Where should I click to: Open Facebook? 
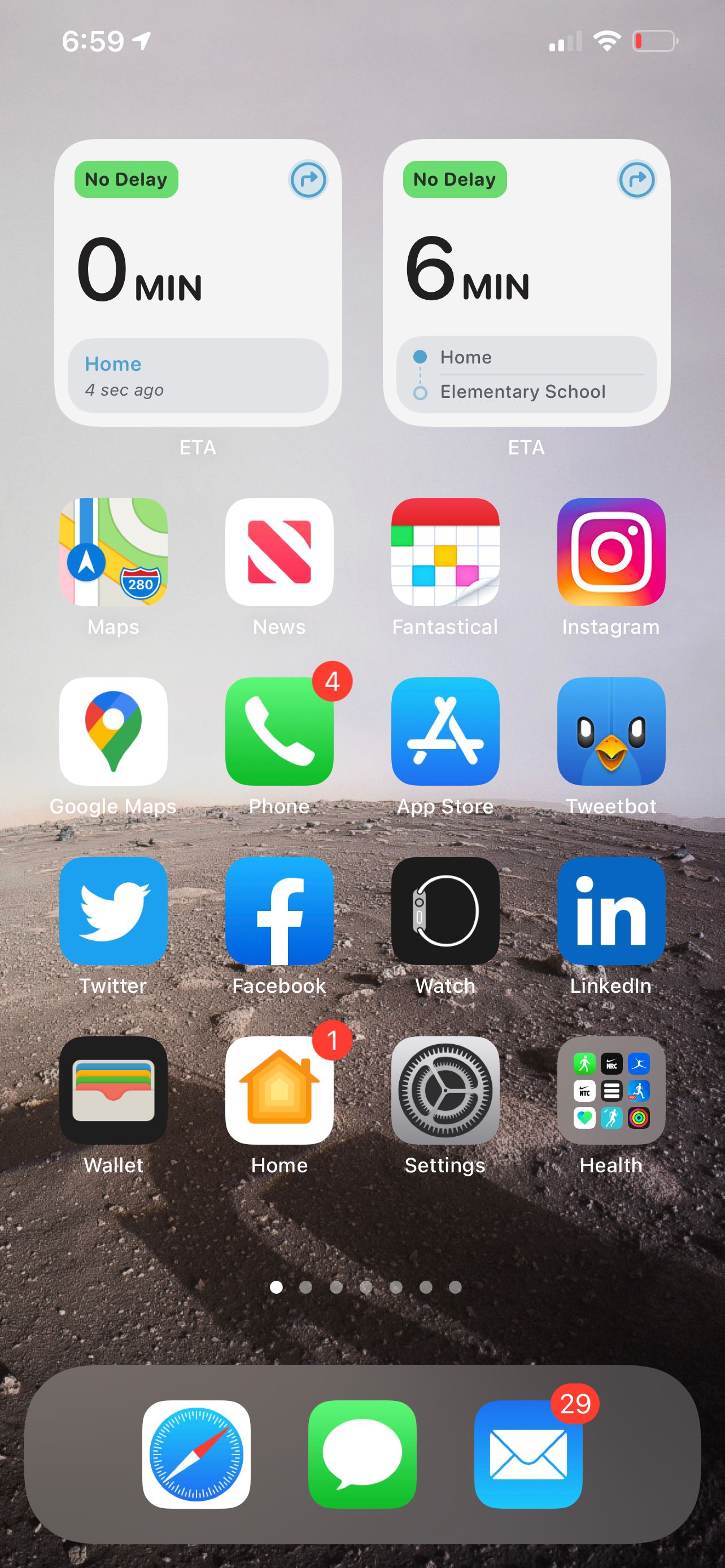tap(279, 910)
